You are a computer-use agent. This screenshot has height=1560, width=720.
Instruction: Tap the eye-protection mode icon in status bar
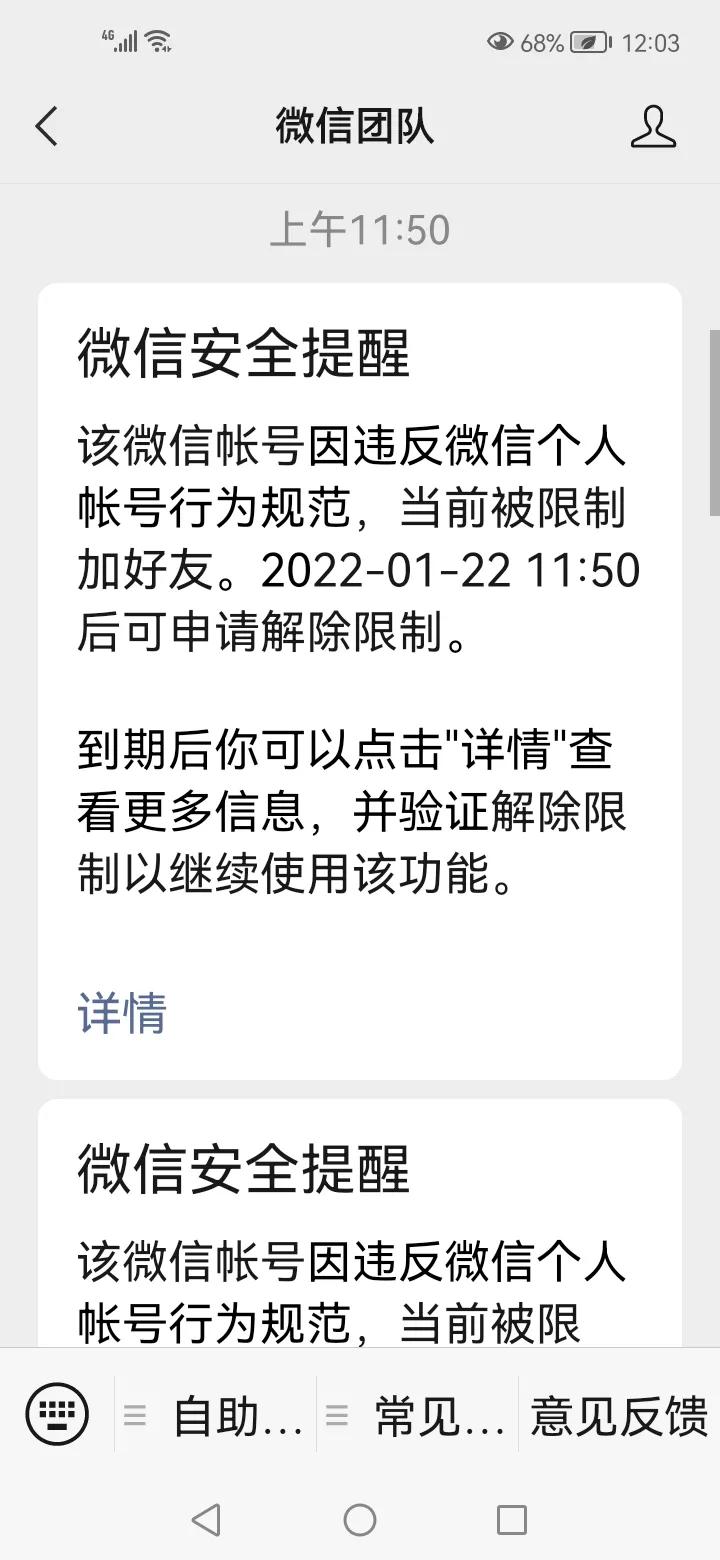pyautogui.click(x=498, y=42)
